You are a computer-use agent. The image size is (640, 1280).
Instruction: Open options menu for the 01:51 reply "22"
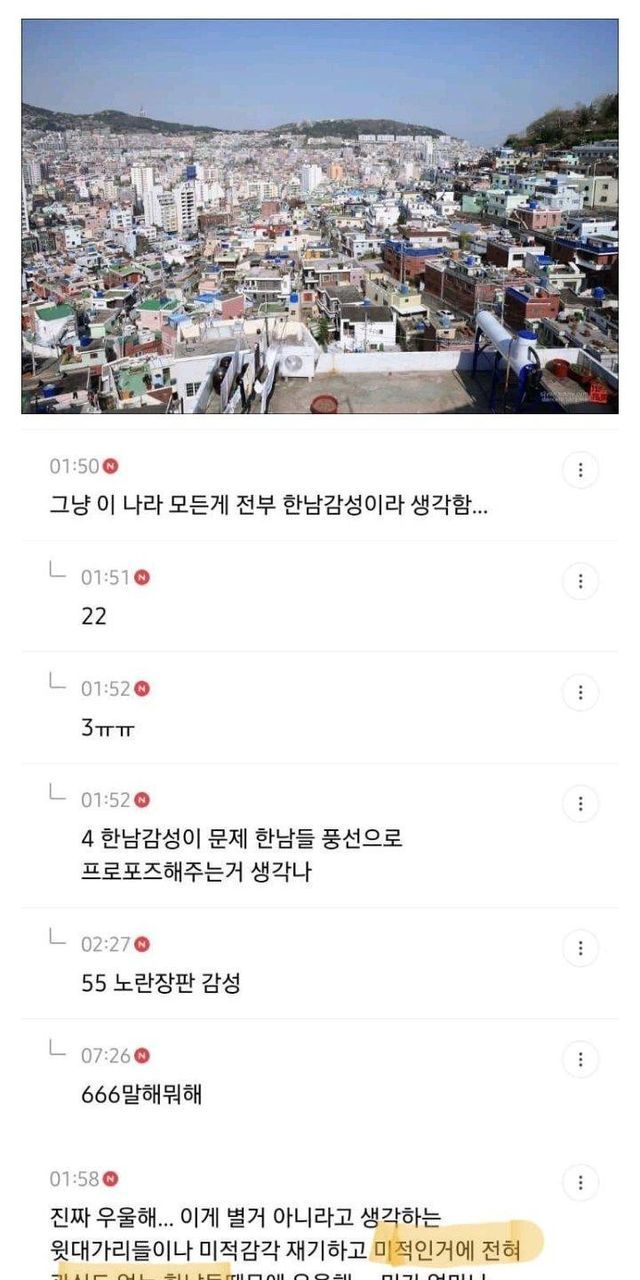581,581
